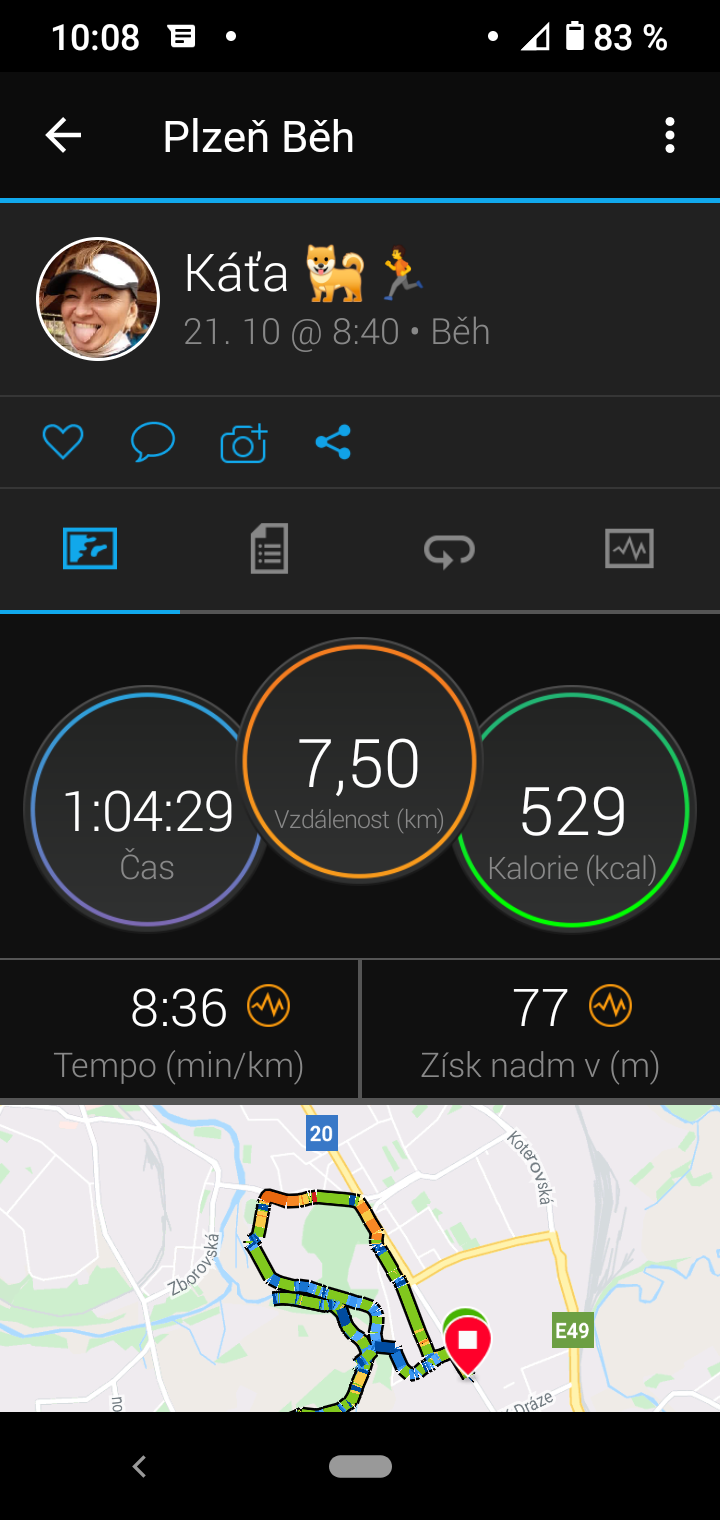
Task: Tap the system back button
Action: 140,1466
